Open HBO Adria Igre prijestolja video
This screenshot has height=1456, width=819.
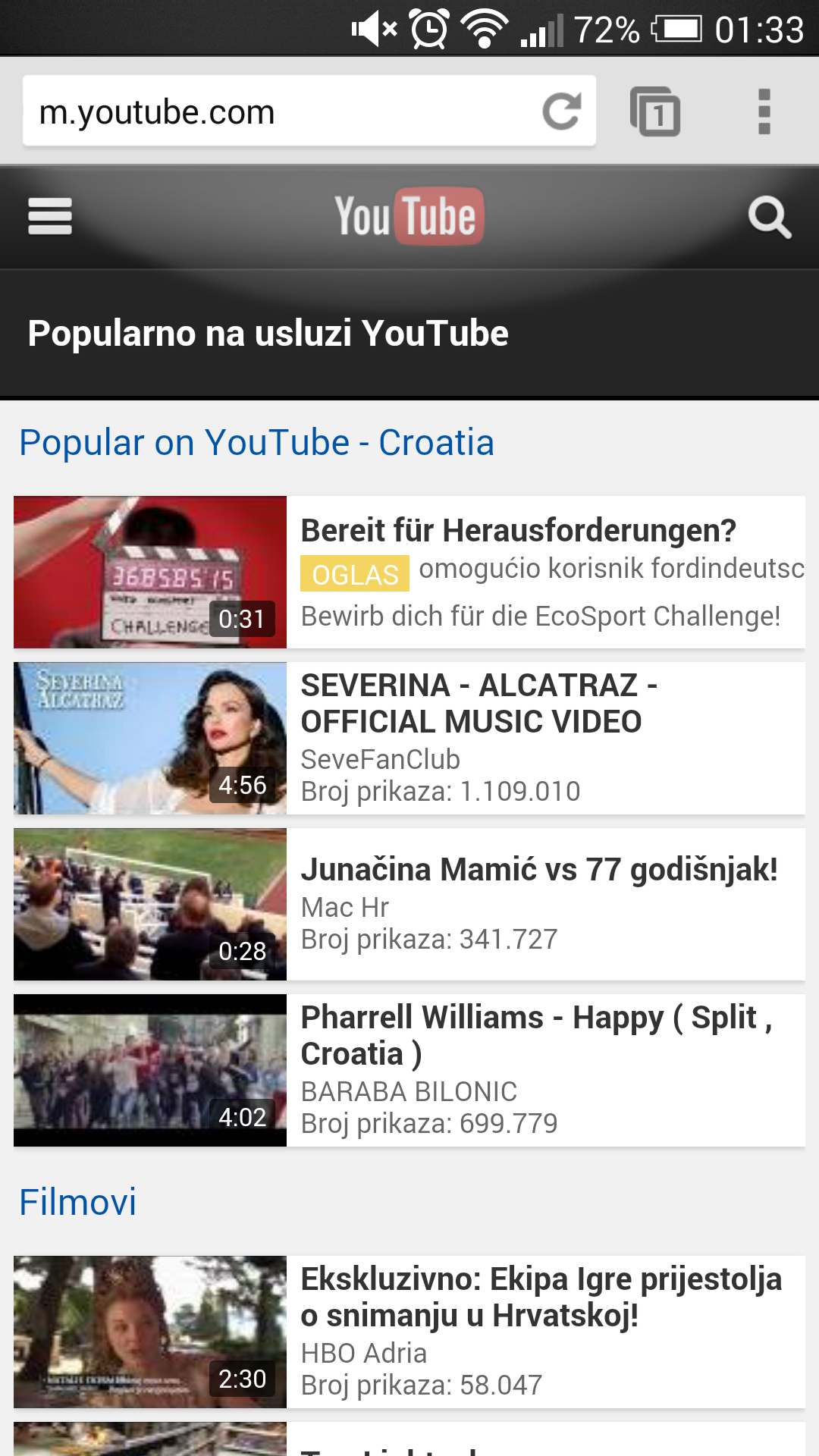409,1332
